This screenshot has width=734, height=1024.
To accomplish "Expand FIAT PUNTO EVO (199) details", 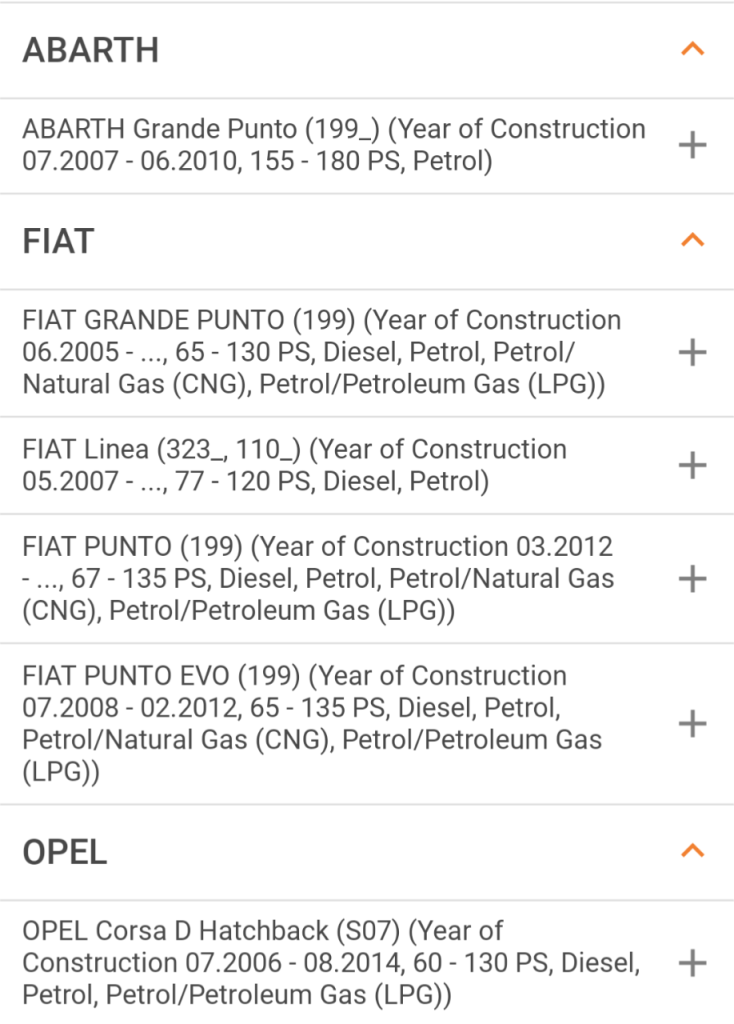I will 692,724.
